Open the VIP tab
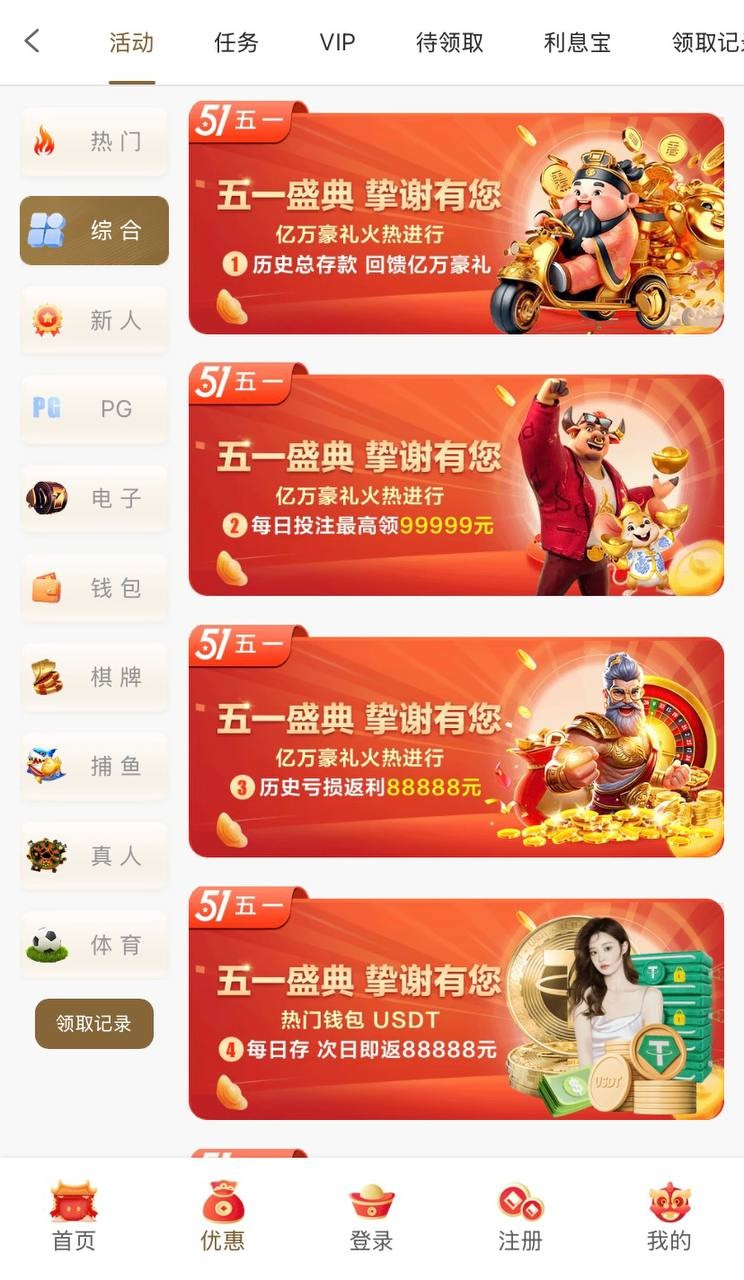Viewport: 744px width, 1280px height. coord(337,42)
